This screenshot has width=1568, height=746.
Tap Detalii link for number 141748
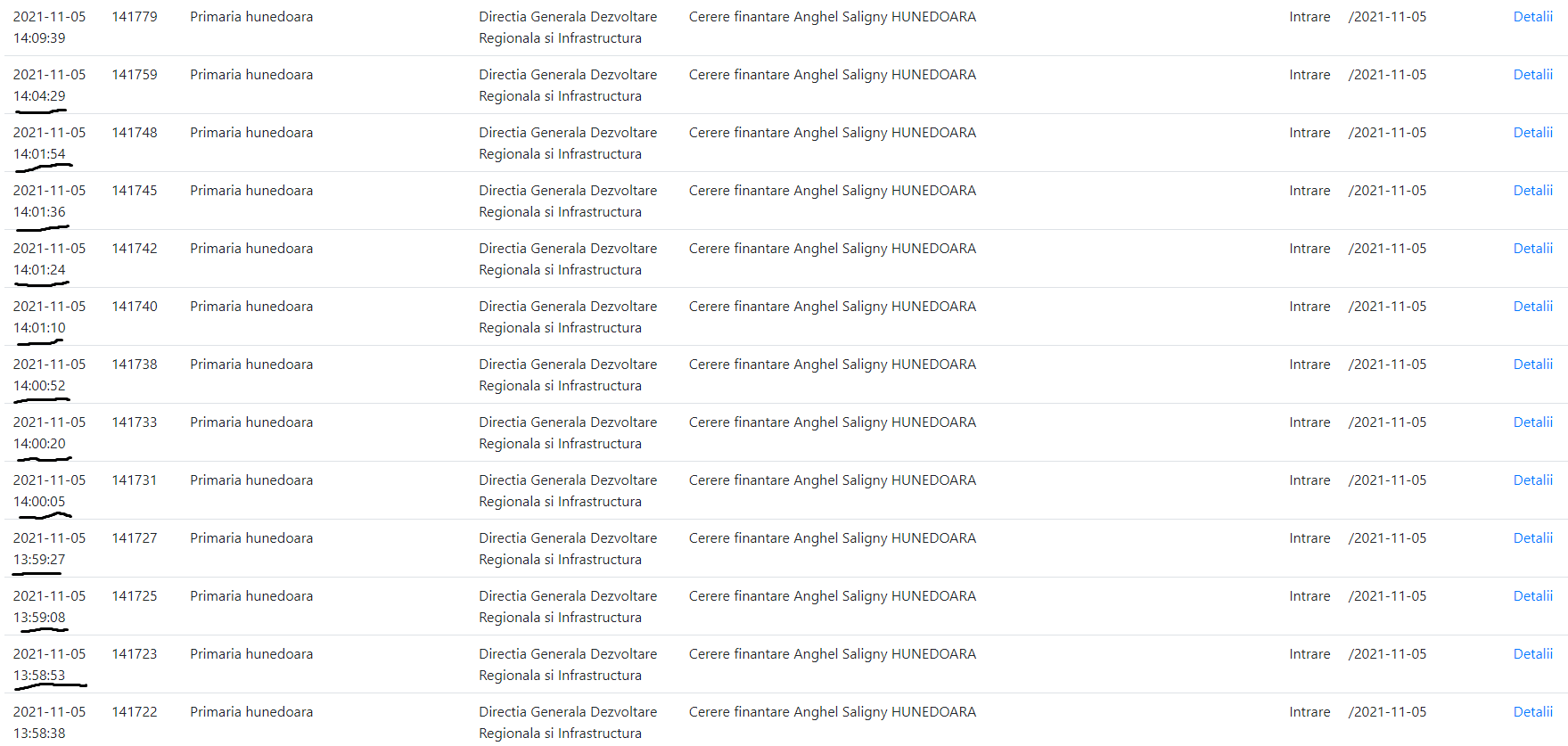point(1532,133)
